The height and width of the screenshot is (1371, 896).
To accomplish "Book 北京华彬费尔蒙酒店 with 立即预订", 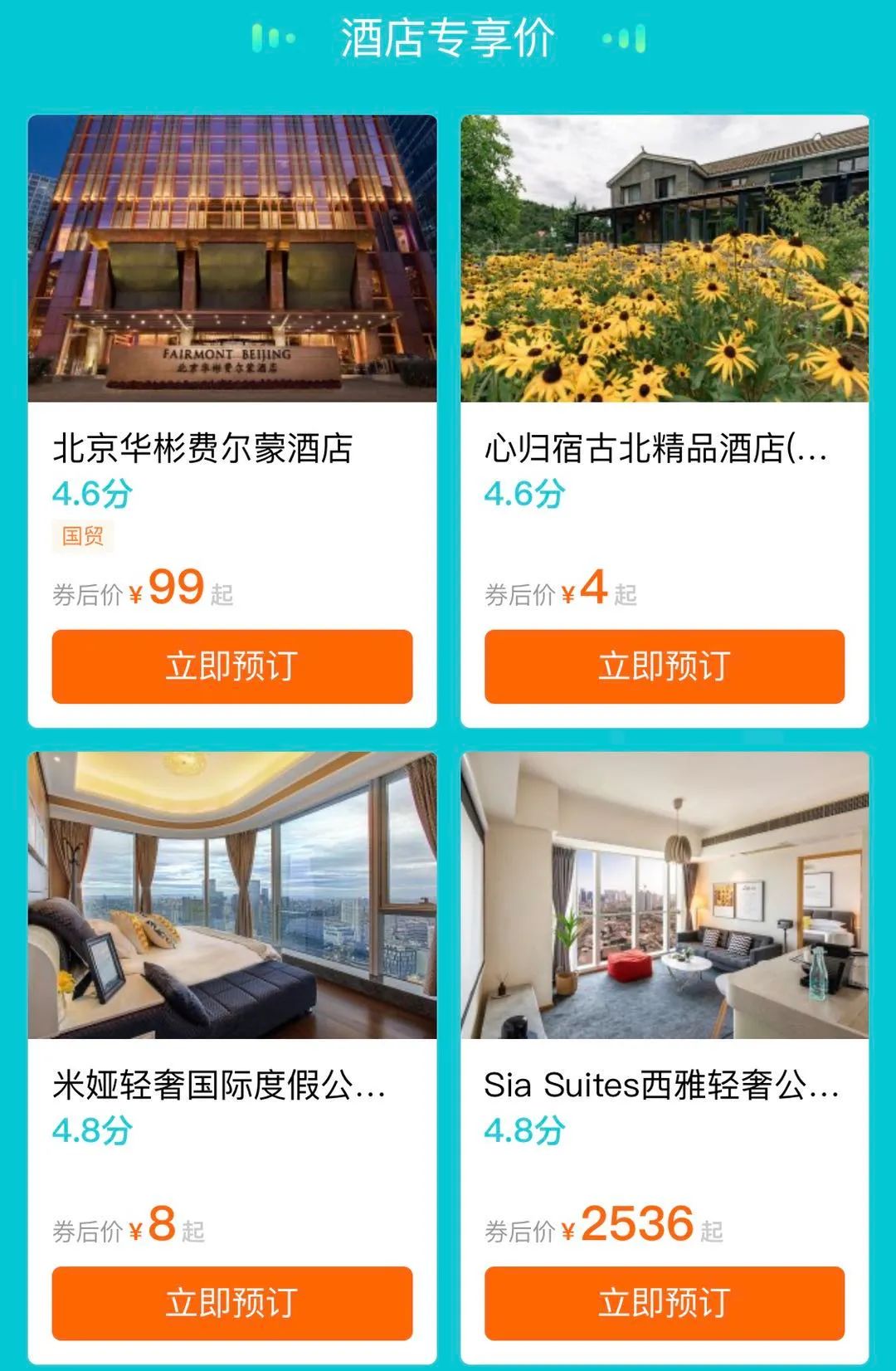I will tap(231, 666).
